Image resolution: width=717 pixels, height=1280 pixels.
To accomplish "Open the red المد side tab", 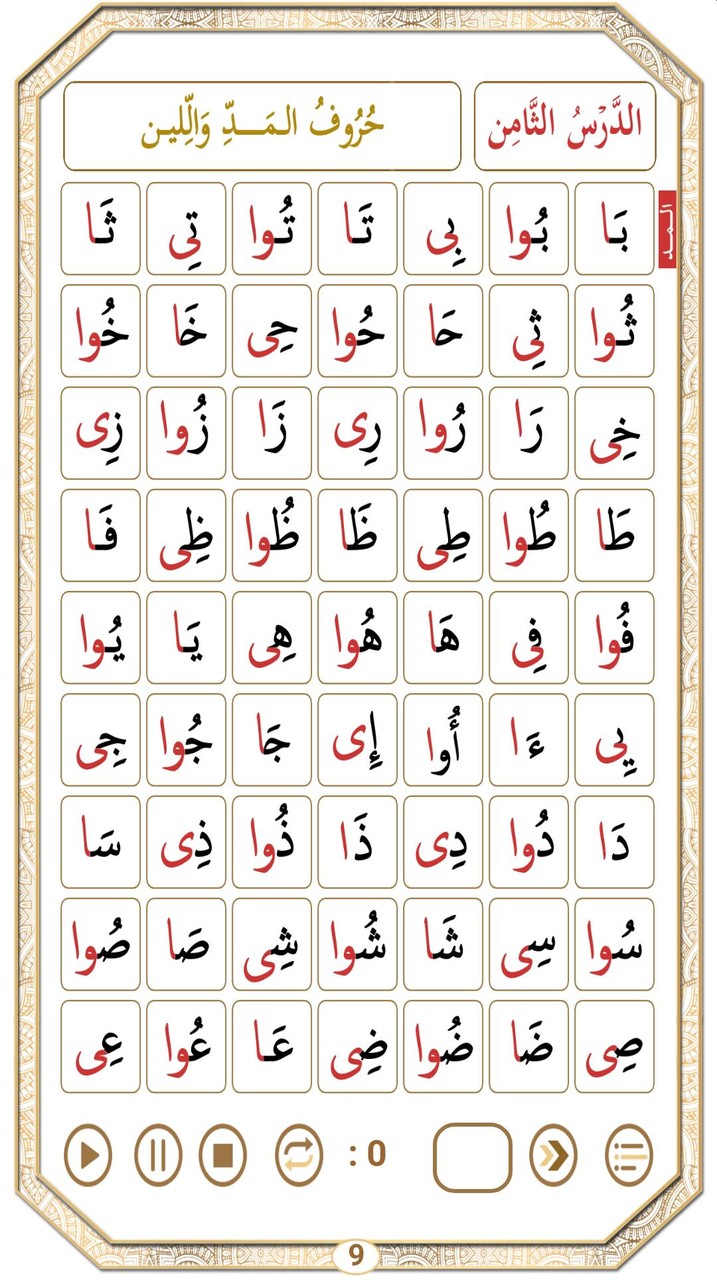I will [x=667, y=229].
